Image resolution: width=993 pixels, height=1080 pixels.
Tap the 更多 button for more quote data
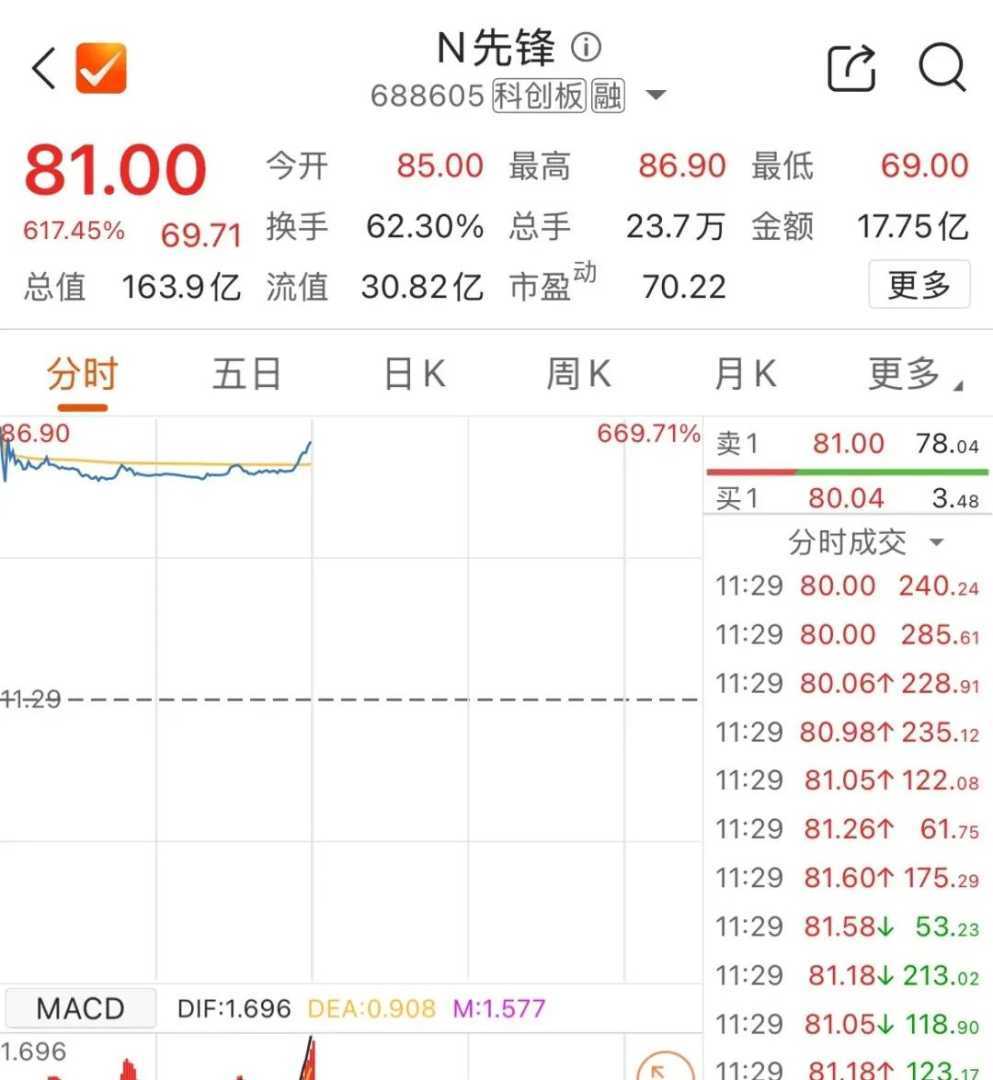coord(918,285)
